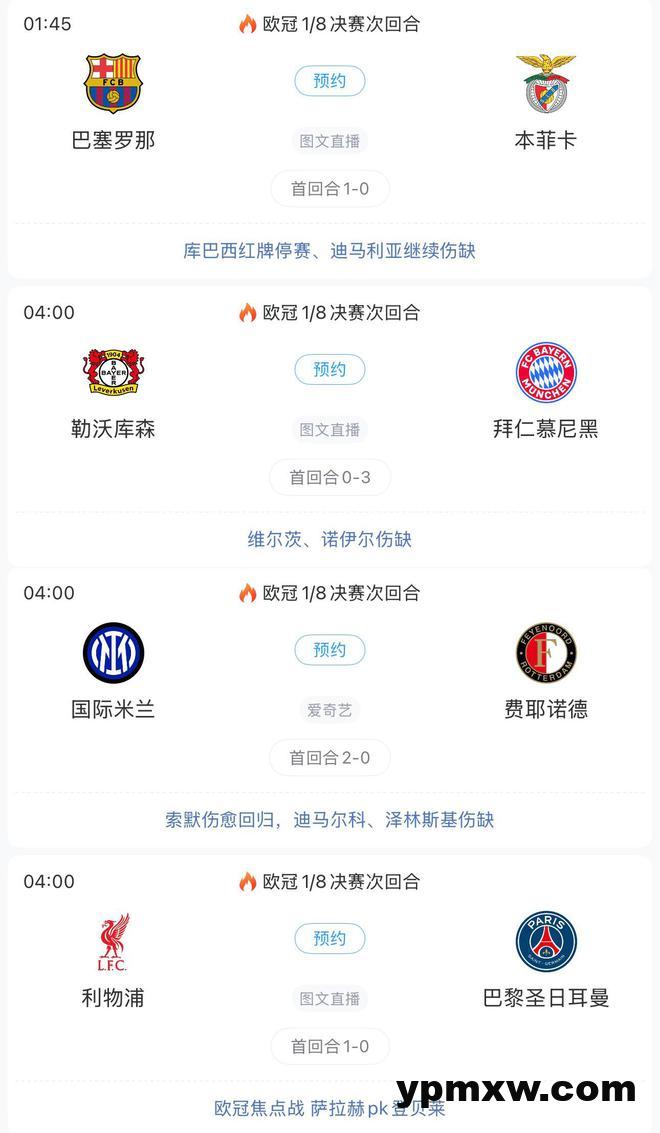Read the 索默伤愈回归 injury news
This screenshot has width=660, height=1133.
329,820
